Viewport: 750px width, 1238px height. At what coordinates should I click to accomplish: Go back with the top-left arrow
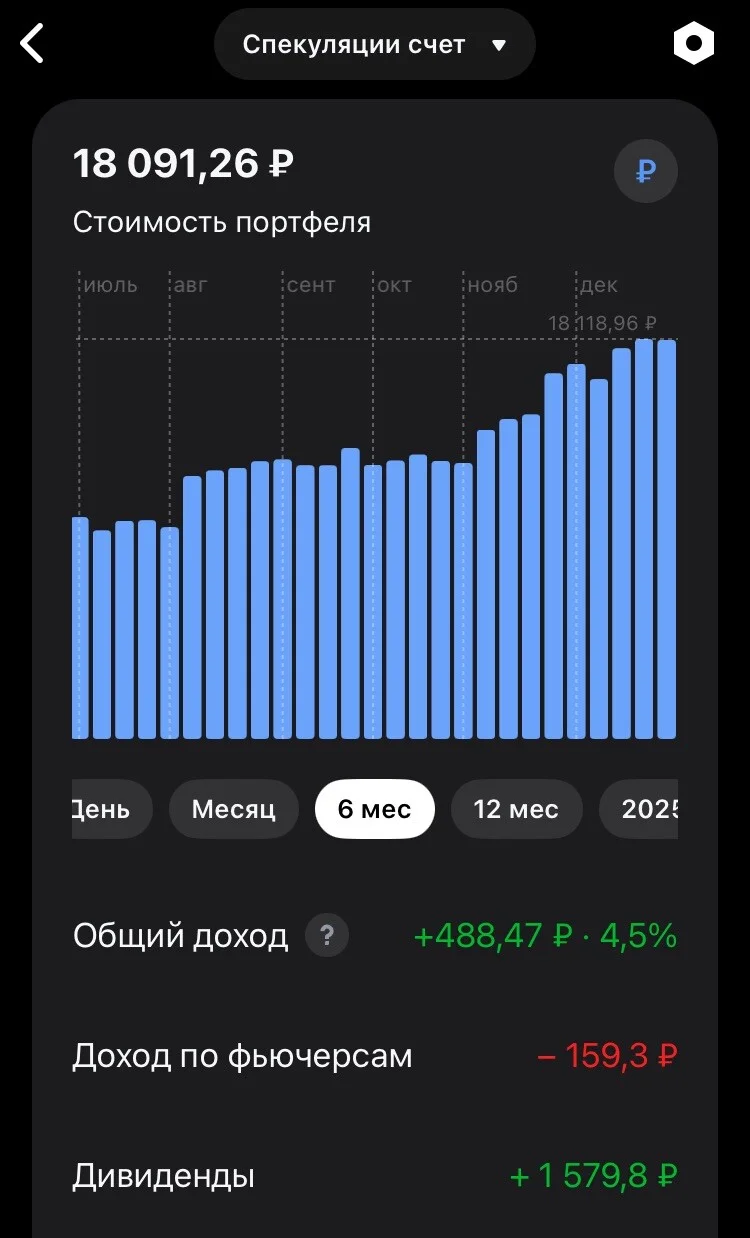coord(33,44)
